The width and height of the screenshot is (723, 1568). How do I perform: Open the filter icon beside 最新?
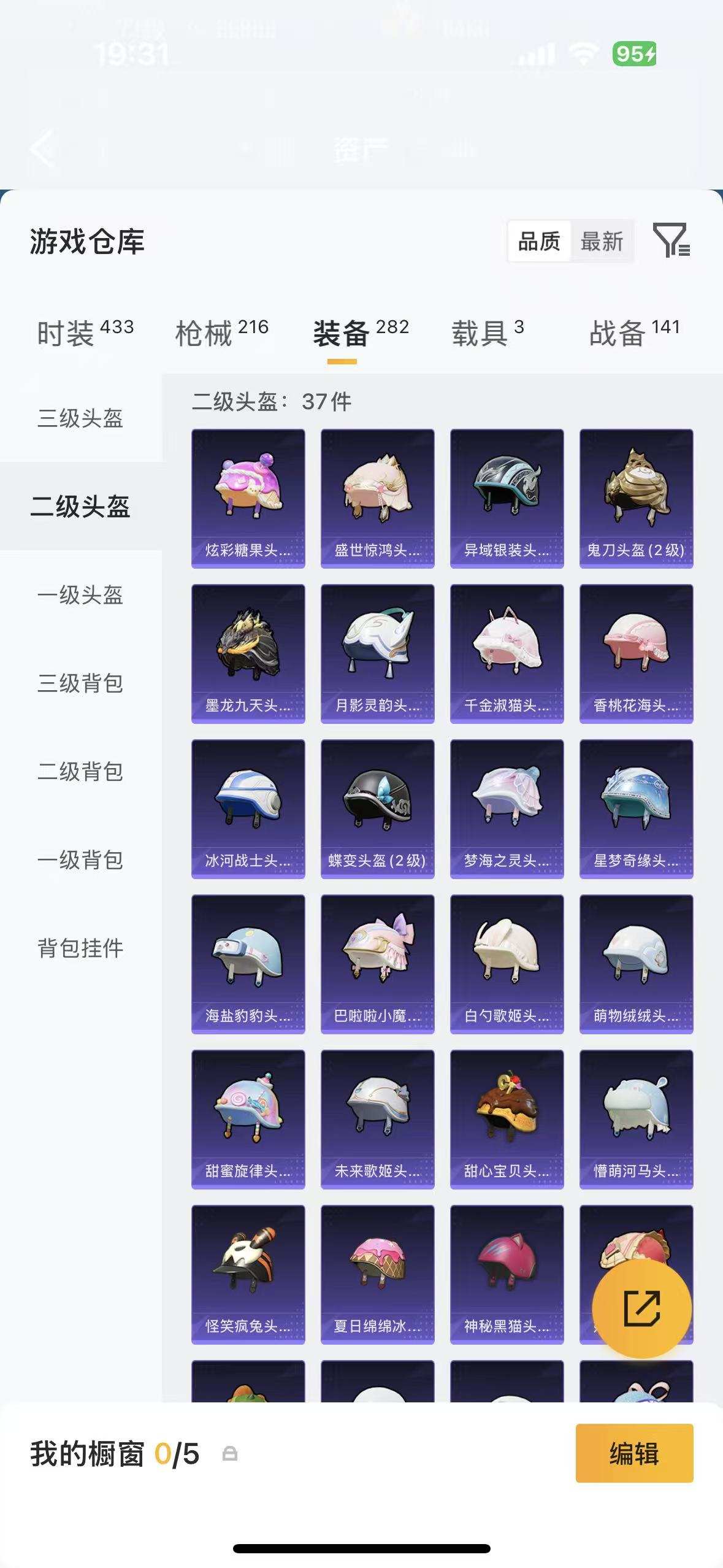tap(671, 240)
